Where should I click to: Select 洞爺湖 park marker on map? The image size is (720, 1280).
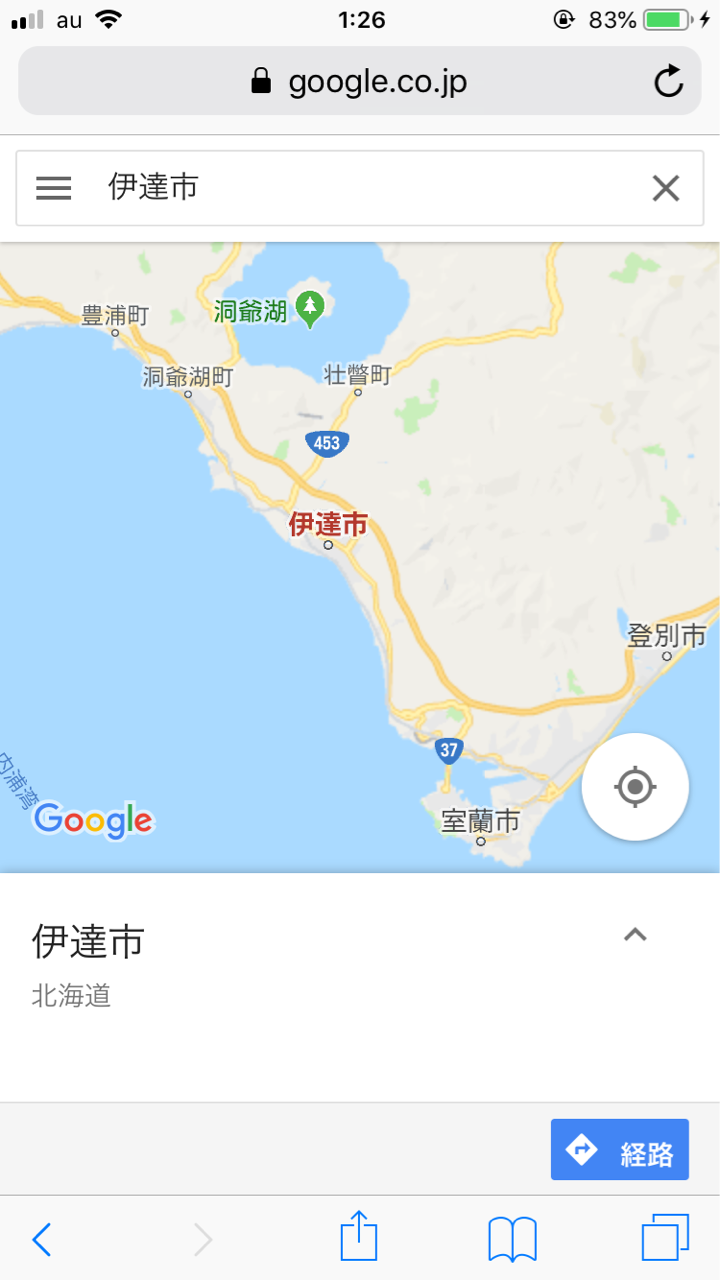311,309
